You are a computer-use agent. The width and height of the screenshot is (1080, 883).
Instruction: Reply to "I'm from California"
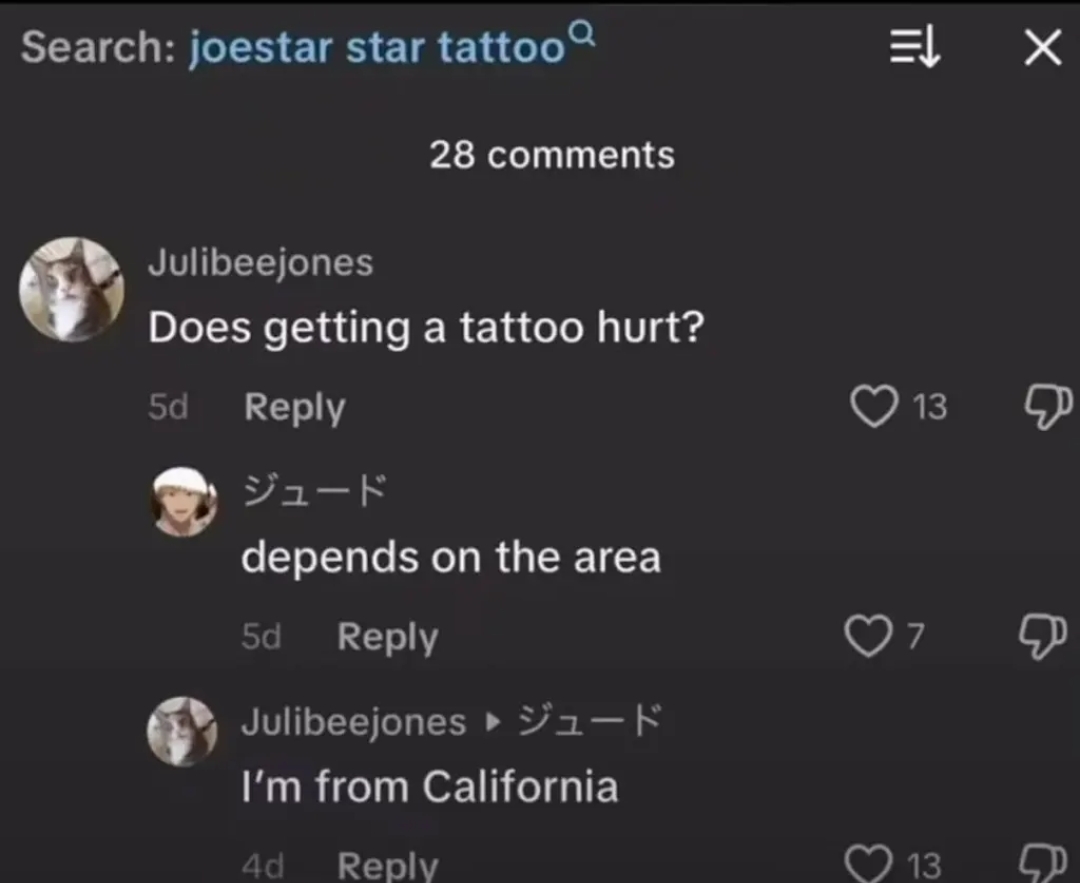coord(387,864)
